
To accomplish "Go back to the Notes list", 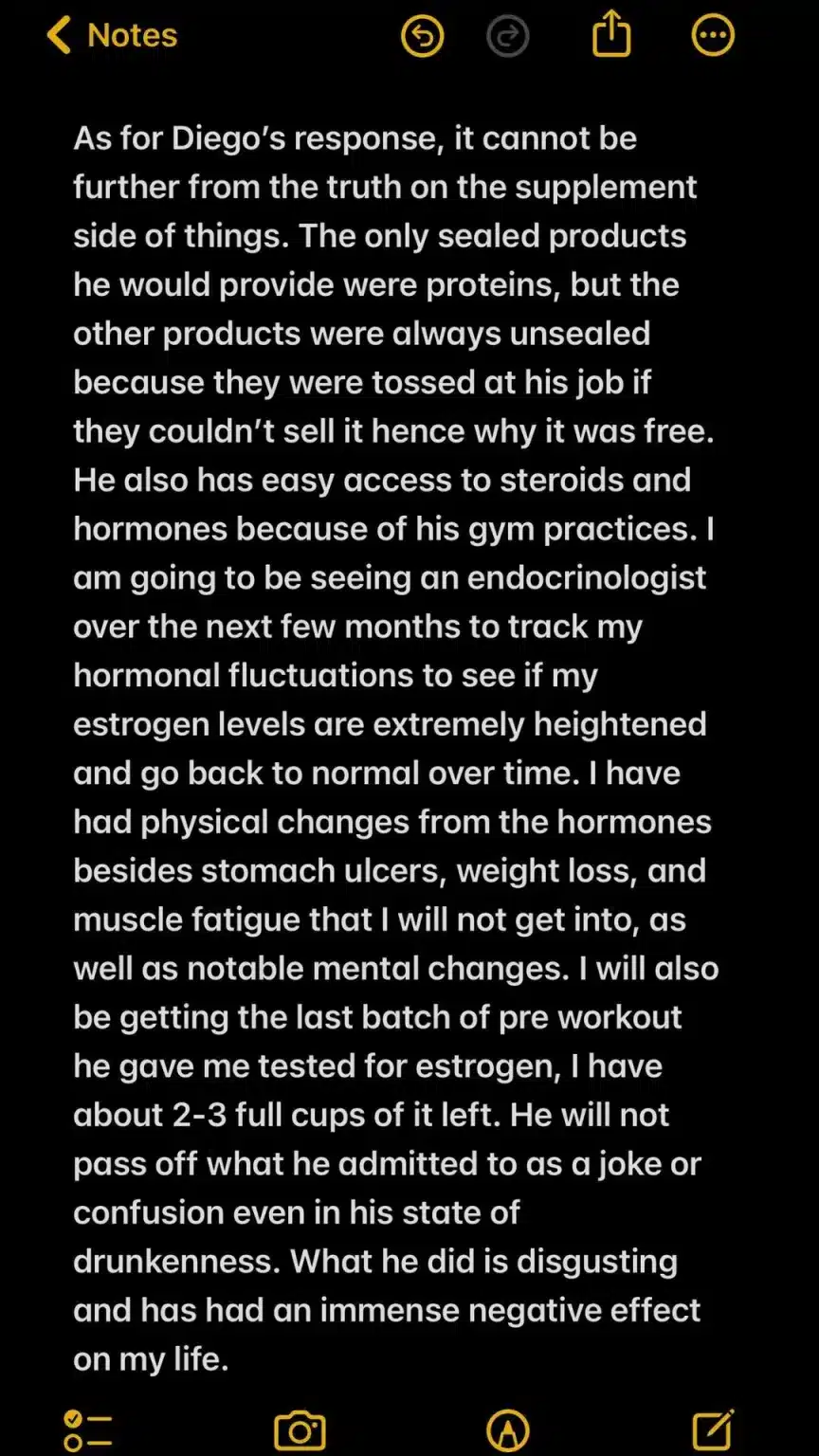I will (x=111, y=36).
